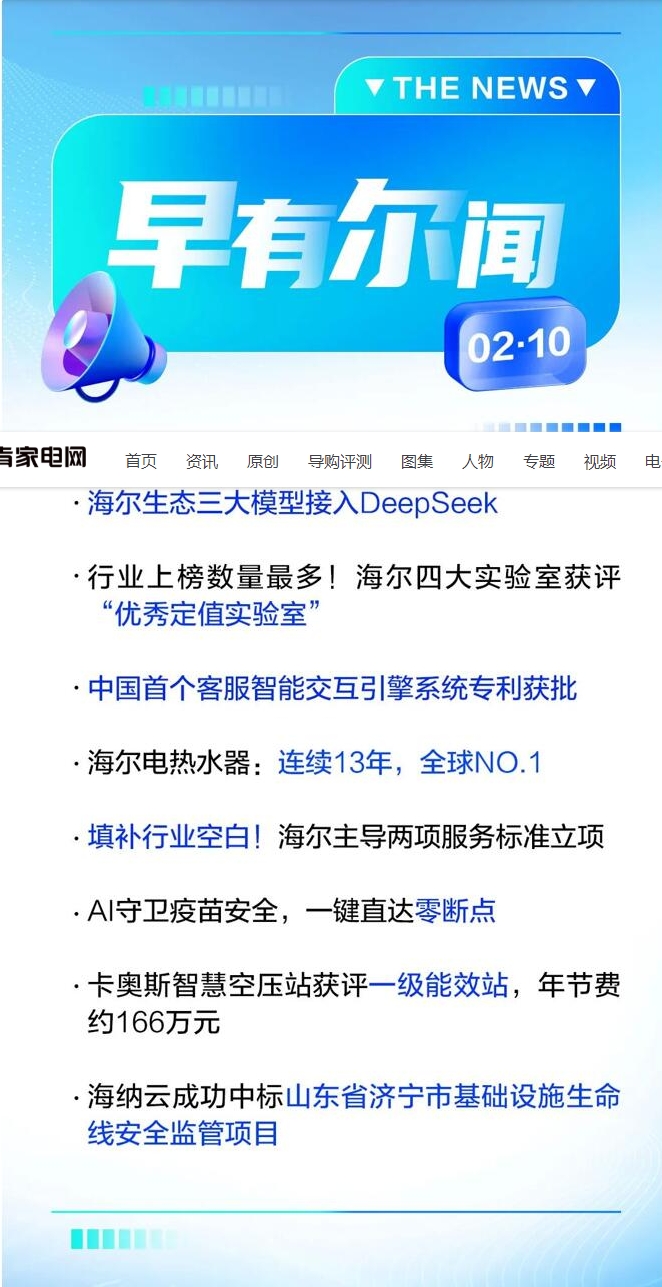Go to the 首页 nav item
Image resolution: width=662 pixels, height=1287 pixels.
(x=141, y=461)
